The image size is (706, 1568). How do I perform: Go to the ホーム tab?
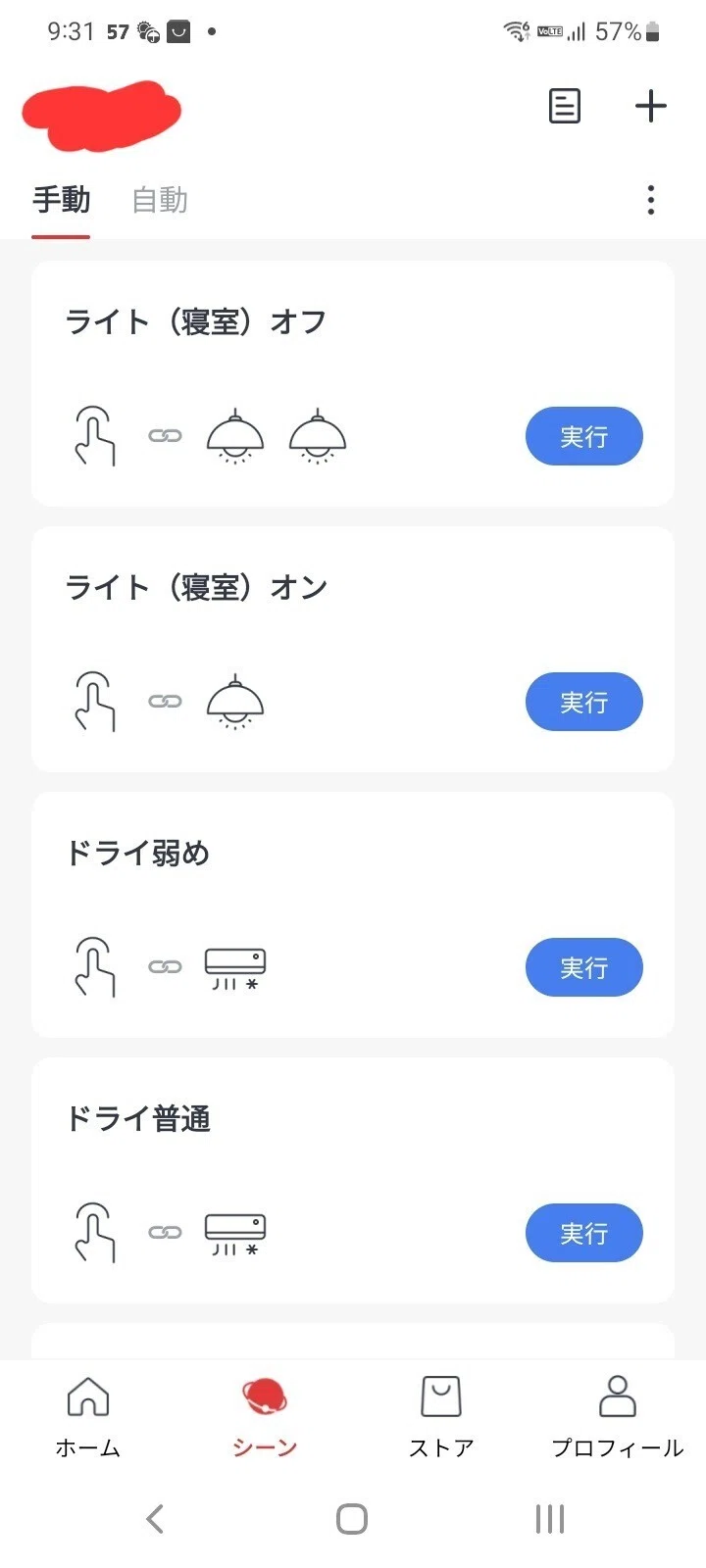[88, 1417]
